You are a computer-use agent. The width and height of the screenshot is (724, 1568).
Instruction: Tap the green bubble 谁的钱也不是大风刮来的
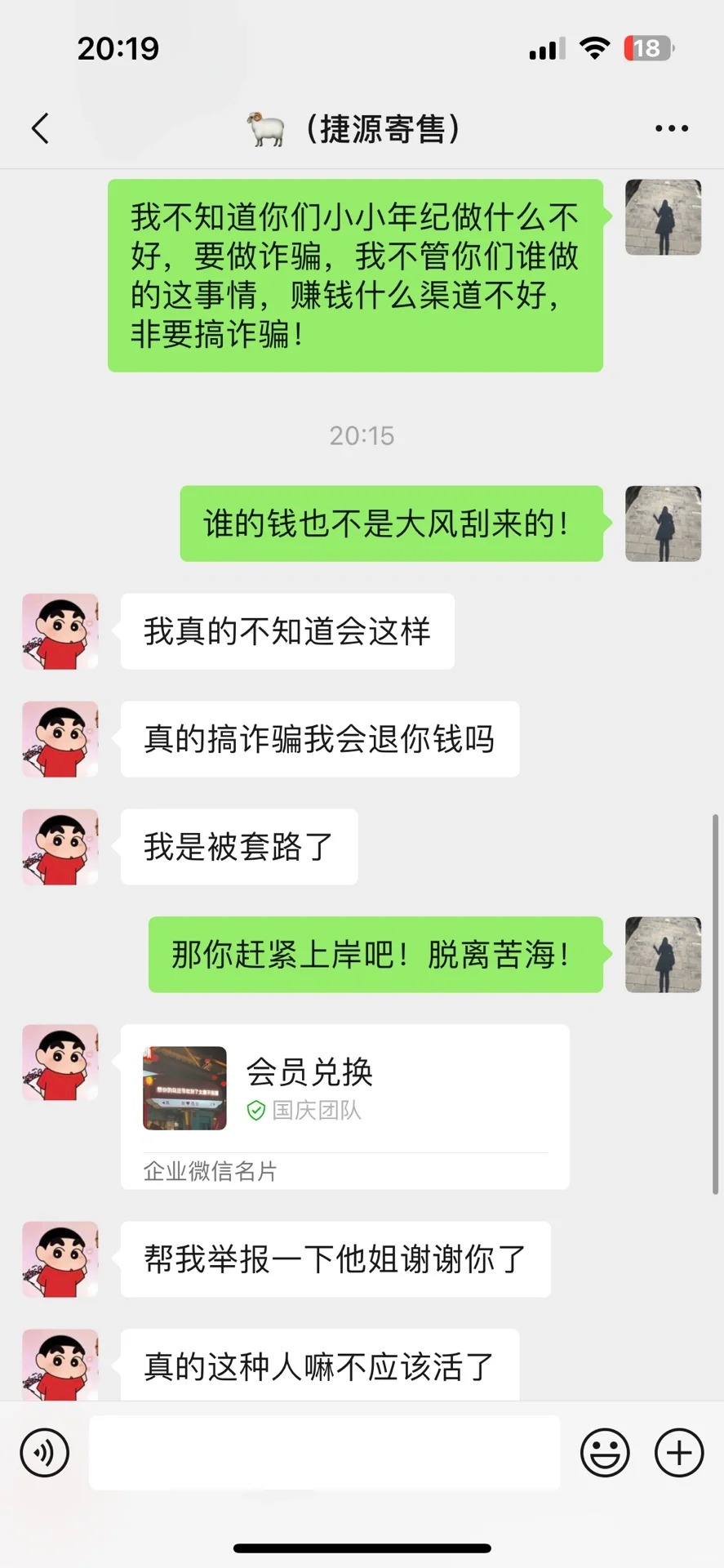390,523
